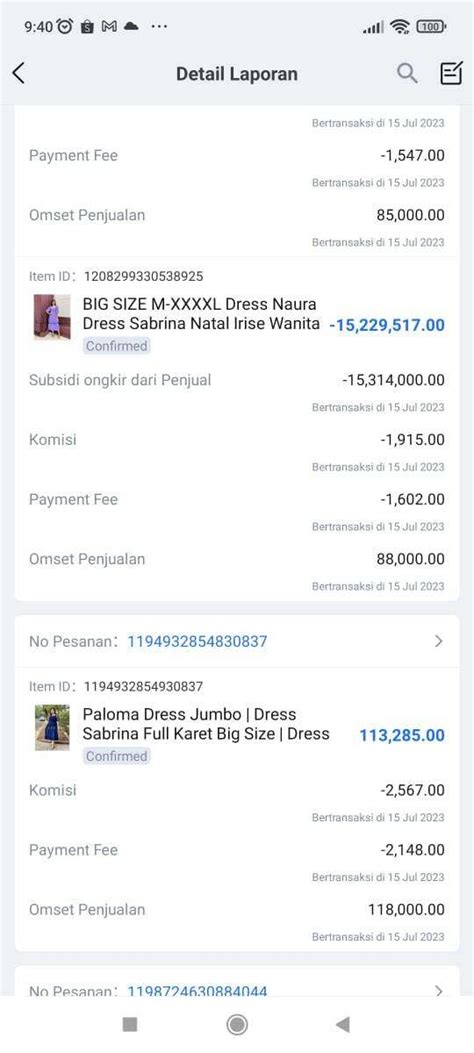Open order number 1194932854830837
The height and width of the screenshot is (1053, 474).
(x=237, y=641)
